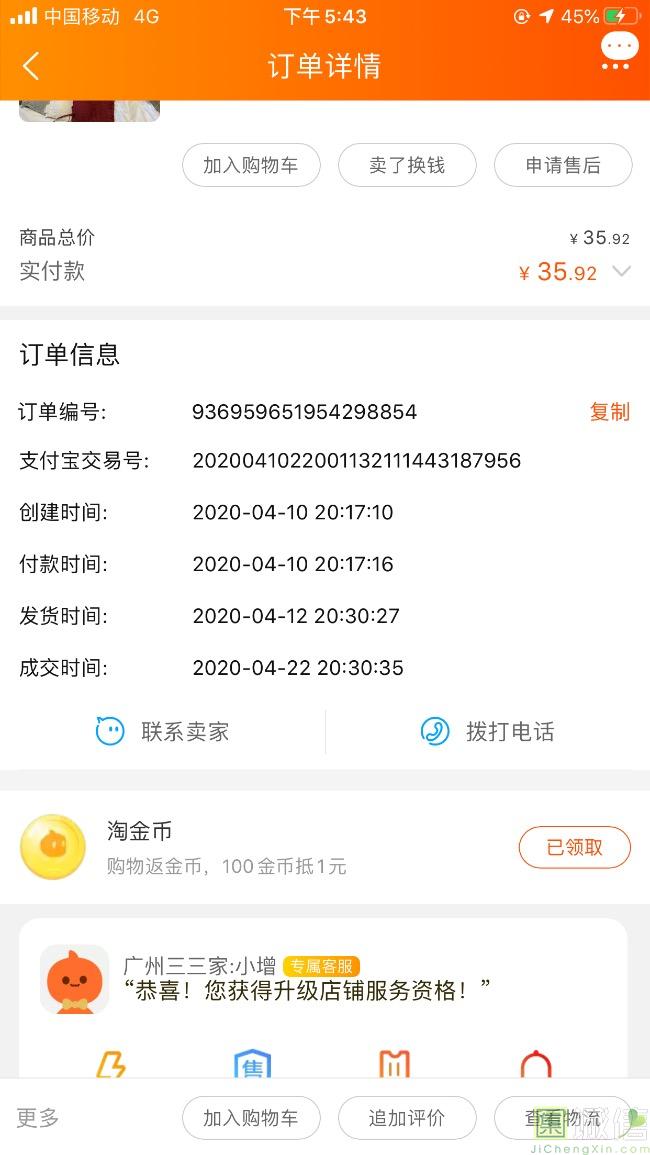This screenshot has height=1155, width=650.
Task: Tap the 已领取 Taojinbi button
Action: 574,848
